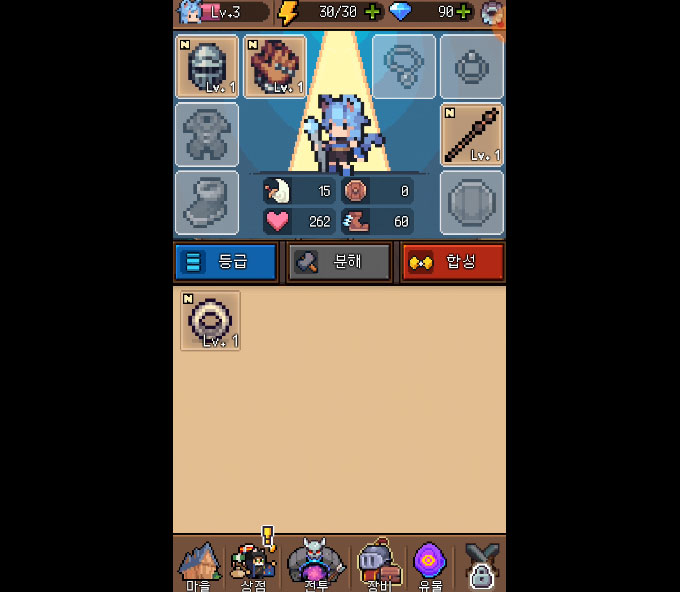Image resolution: width=680 pixels, height=592 pixels.
Task: Switch to the 상점 shop tab
Action: point(254,566)
